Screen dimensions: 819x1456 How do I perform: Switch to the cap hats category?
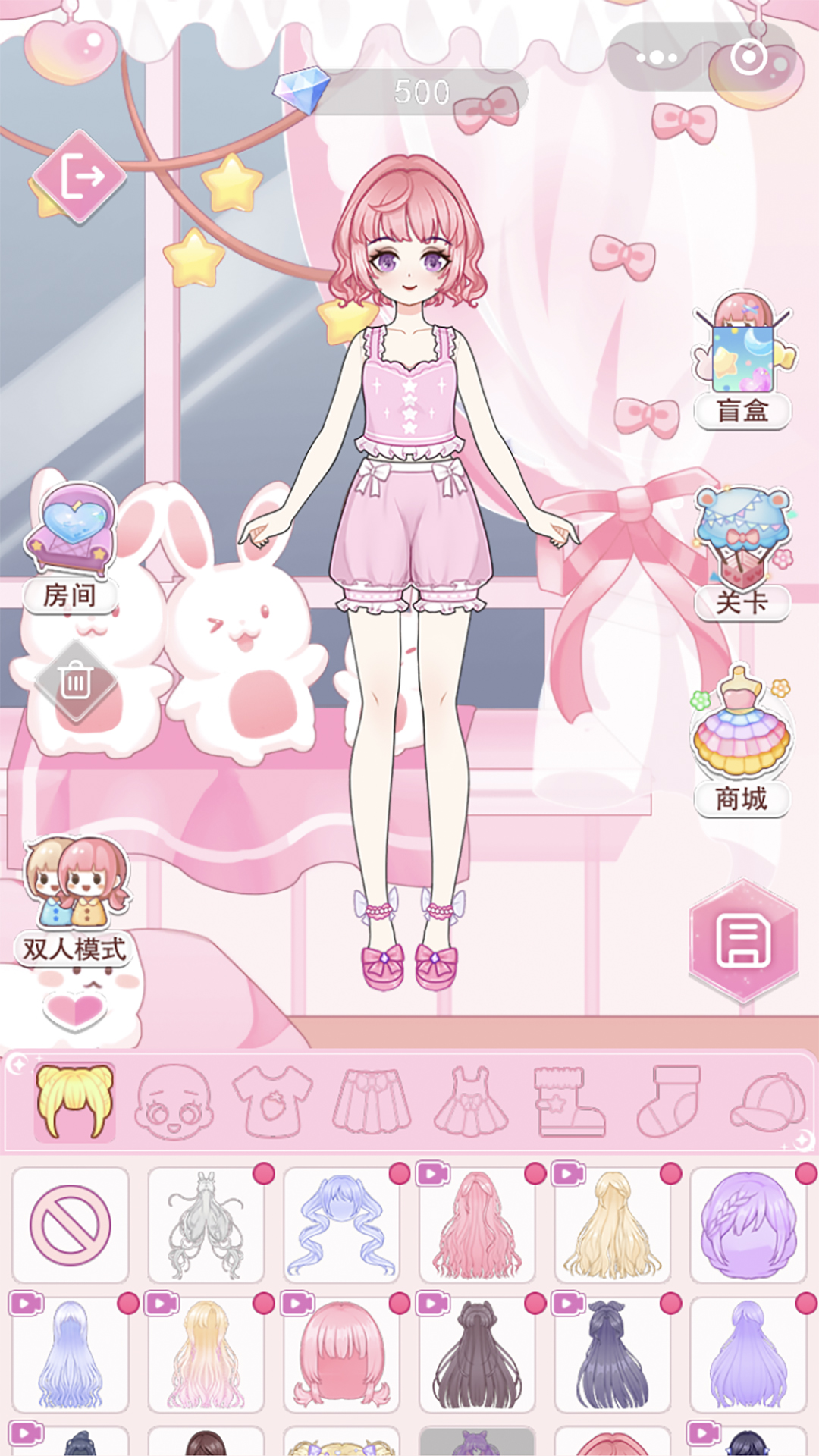767,1102
